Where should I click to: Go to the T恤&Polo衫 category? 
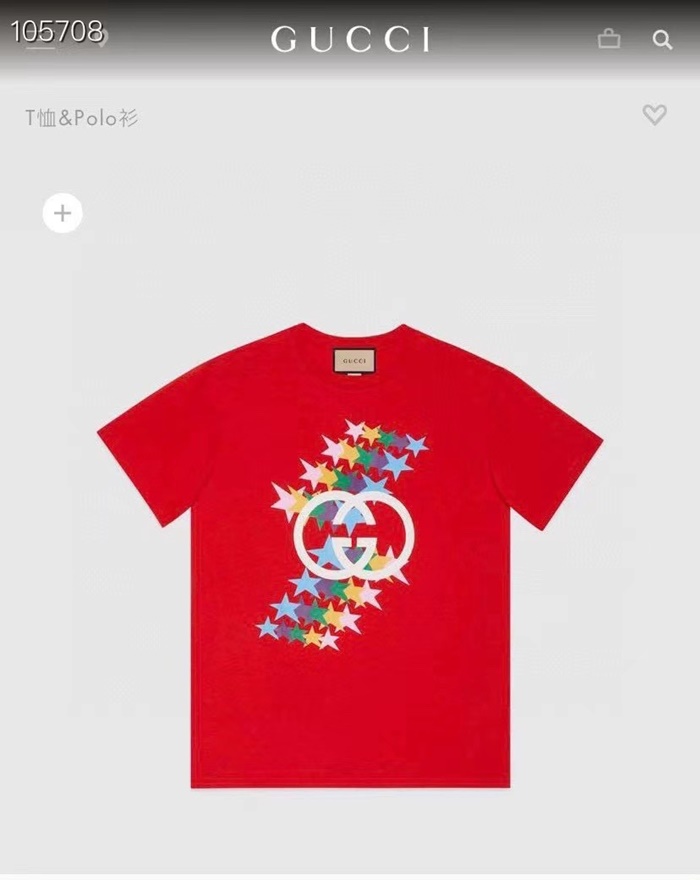coord(81,119)
